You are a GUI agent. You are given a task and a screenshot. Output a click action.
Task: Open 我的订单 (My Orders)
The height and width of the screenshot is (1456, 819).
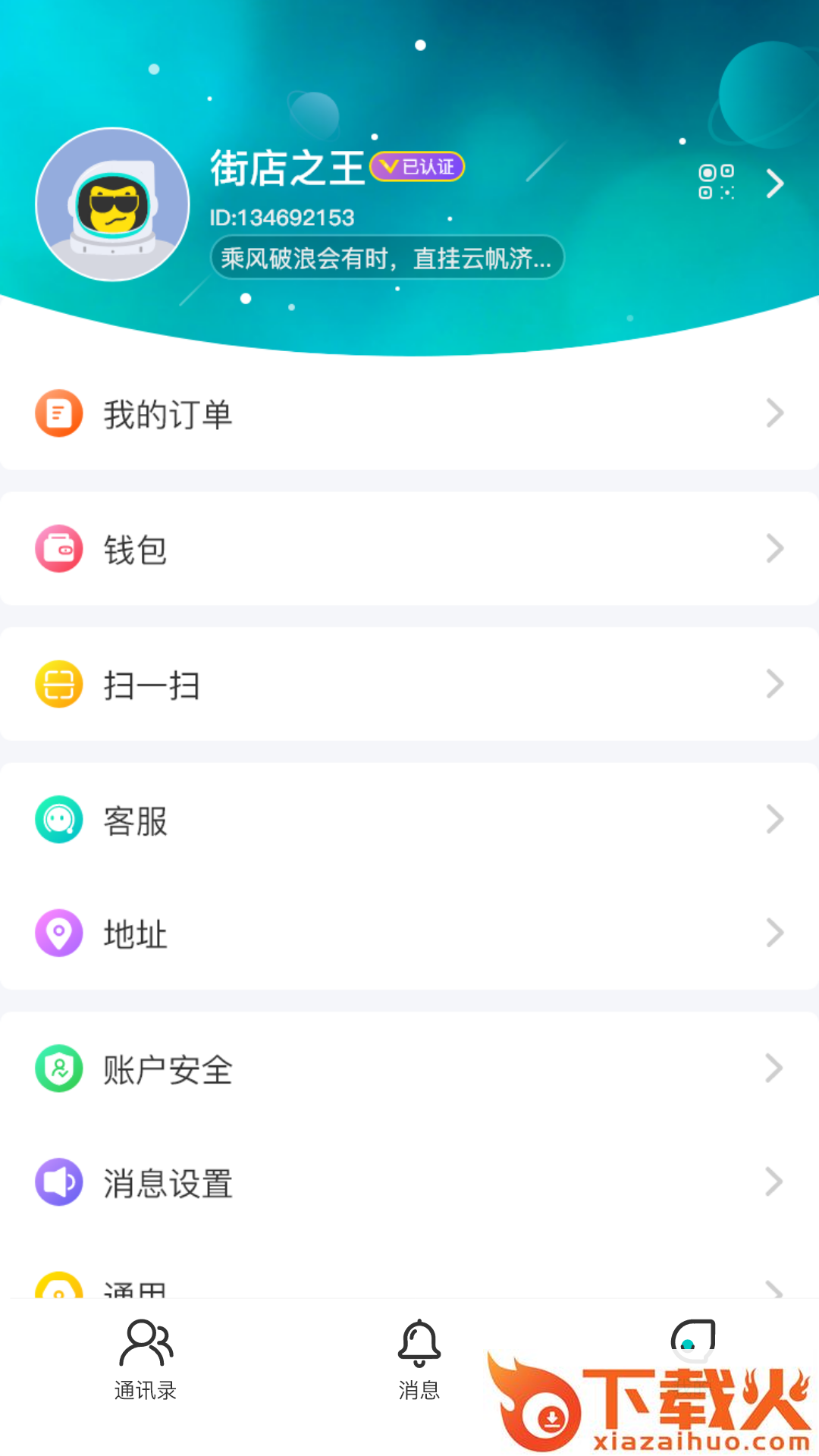(409, 414)
